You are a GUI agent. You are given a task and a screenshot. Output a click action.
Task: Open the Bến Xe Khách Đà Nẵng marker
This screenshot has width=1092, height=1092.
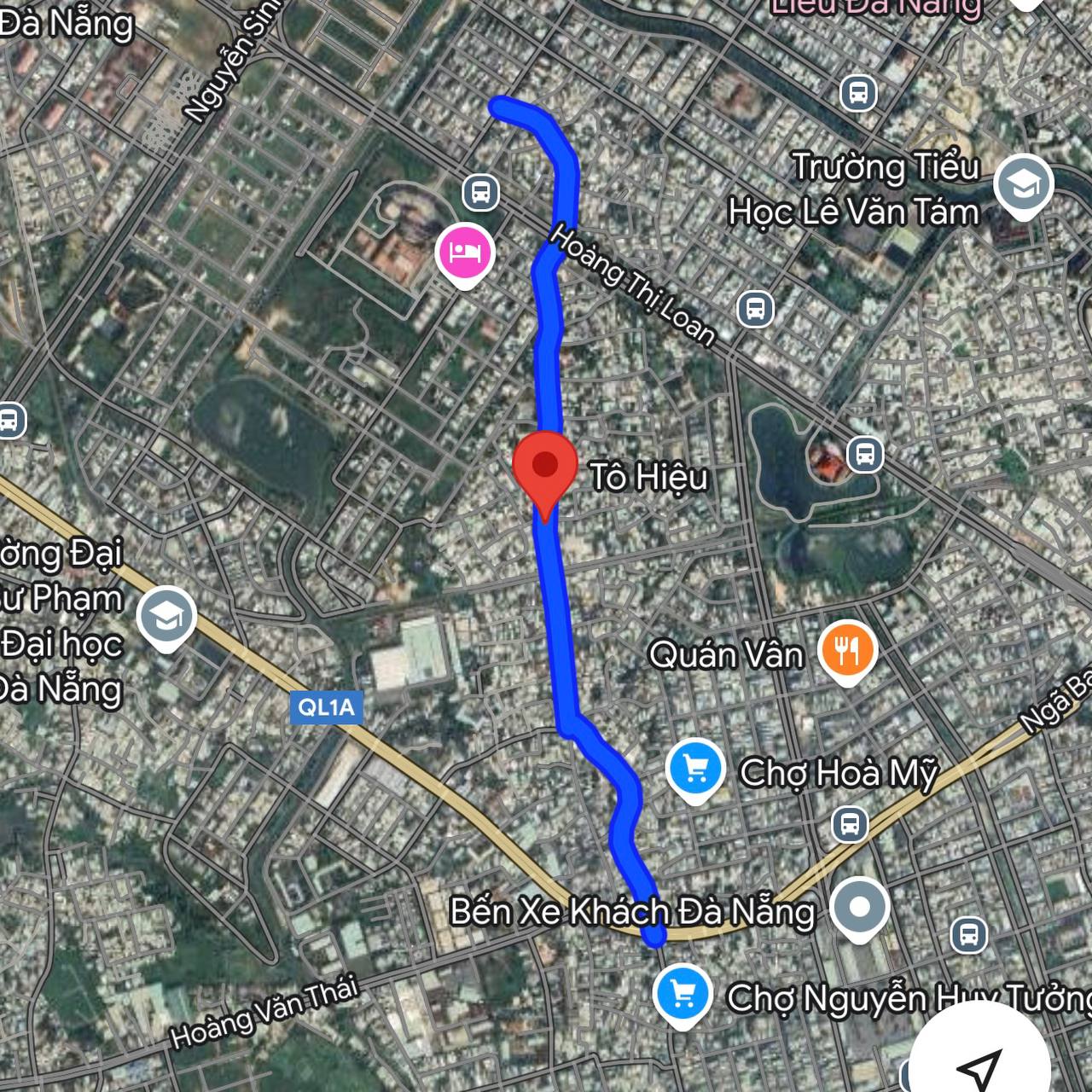(859, 907)
